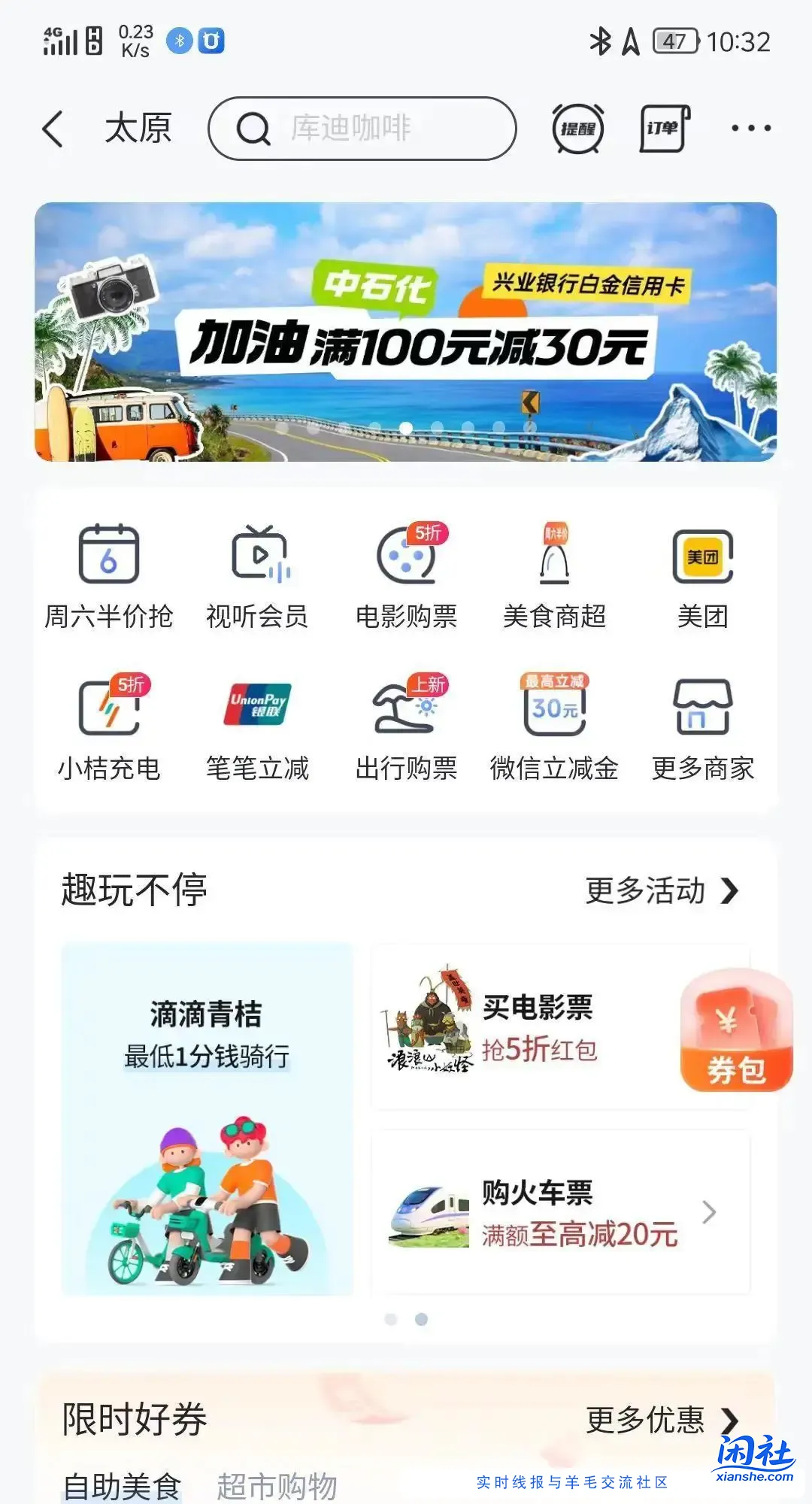Tap the 库迪咖啡 search field
Viewport: 812px width, 1504px height.
pos(361,128)
